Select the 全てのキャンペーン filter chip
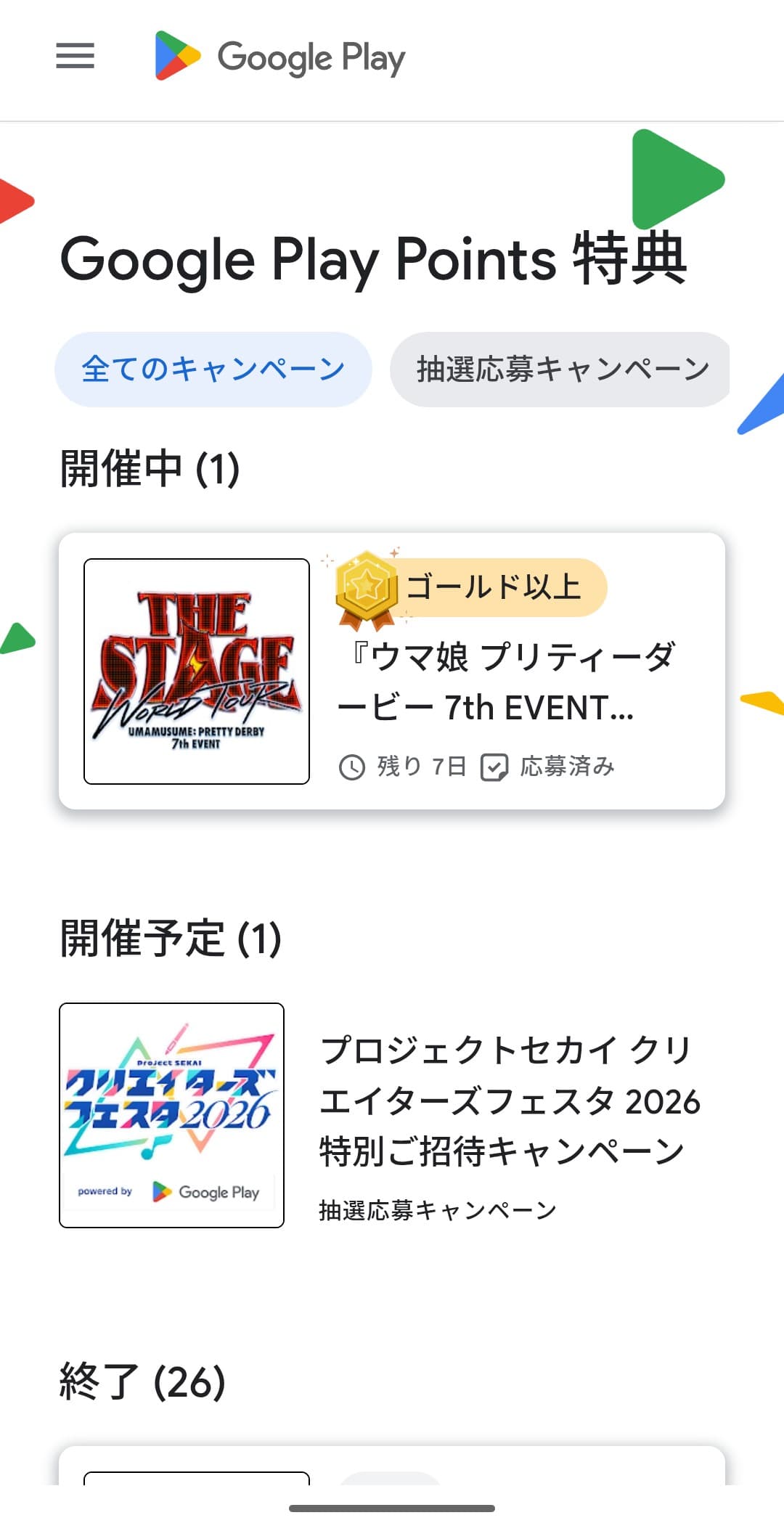Screen dimensions: 784x1531 coord(213,370)
